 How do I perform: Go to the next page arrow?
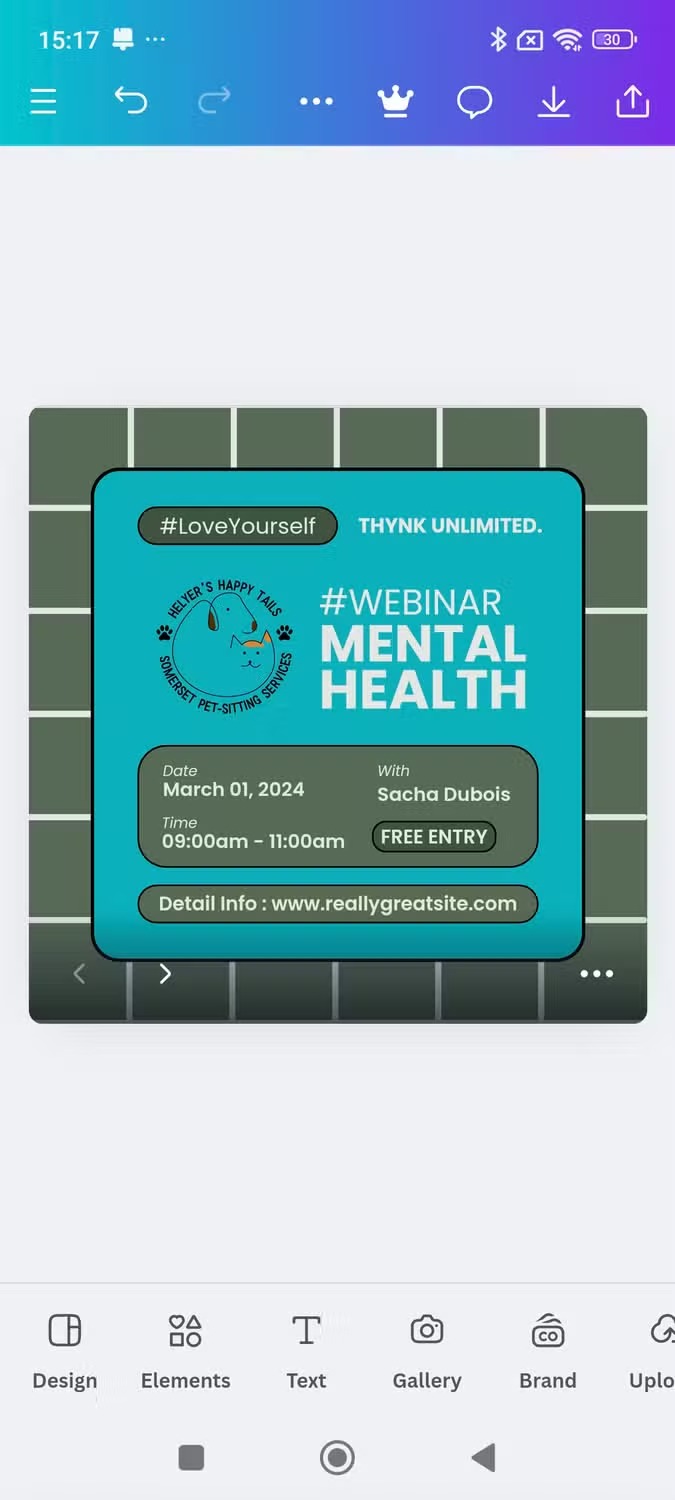[x=165, y=973]
